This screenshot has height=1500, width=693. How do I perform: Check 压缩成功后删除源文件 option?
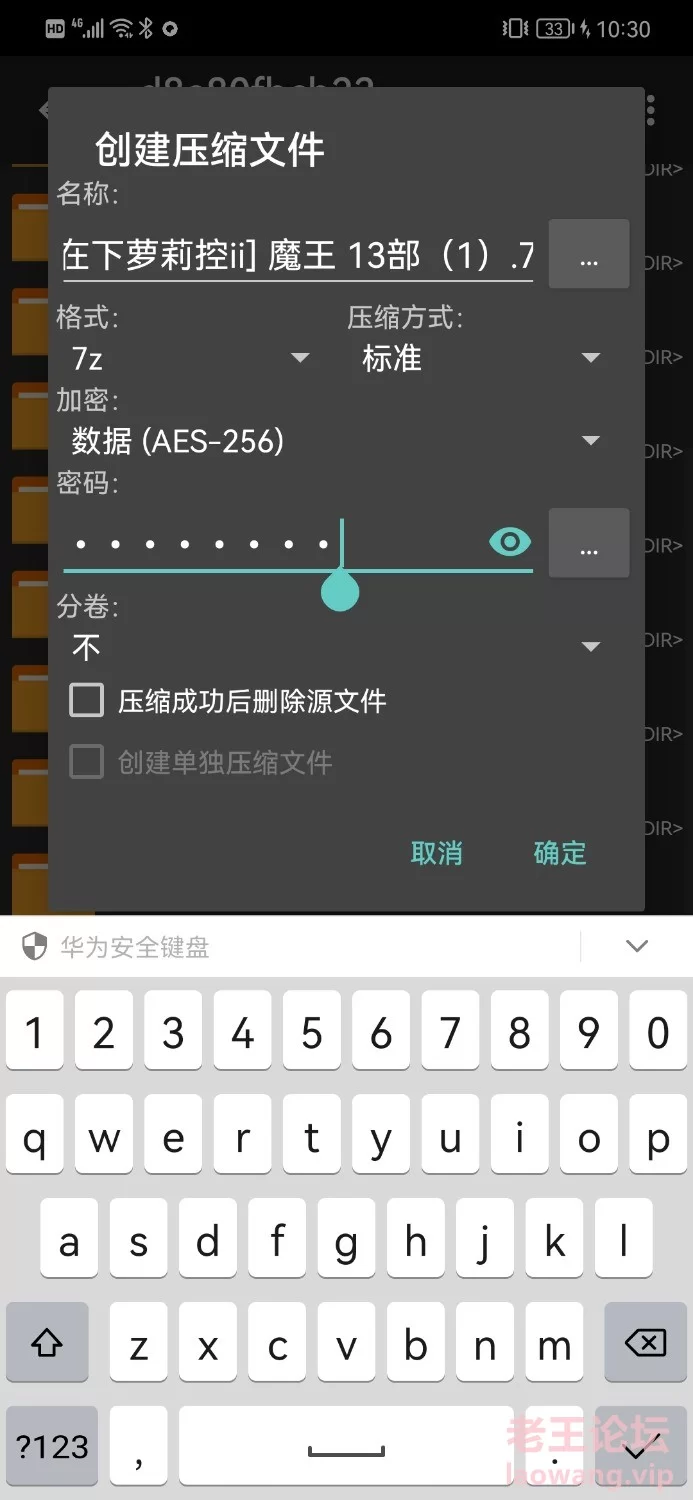coord(87,701)
